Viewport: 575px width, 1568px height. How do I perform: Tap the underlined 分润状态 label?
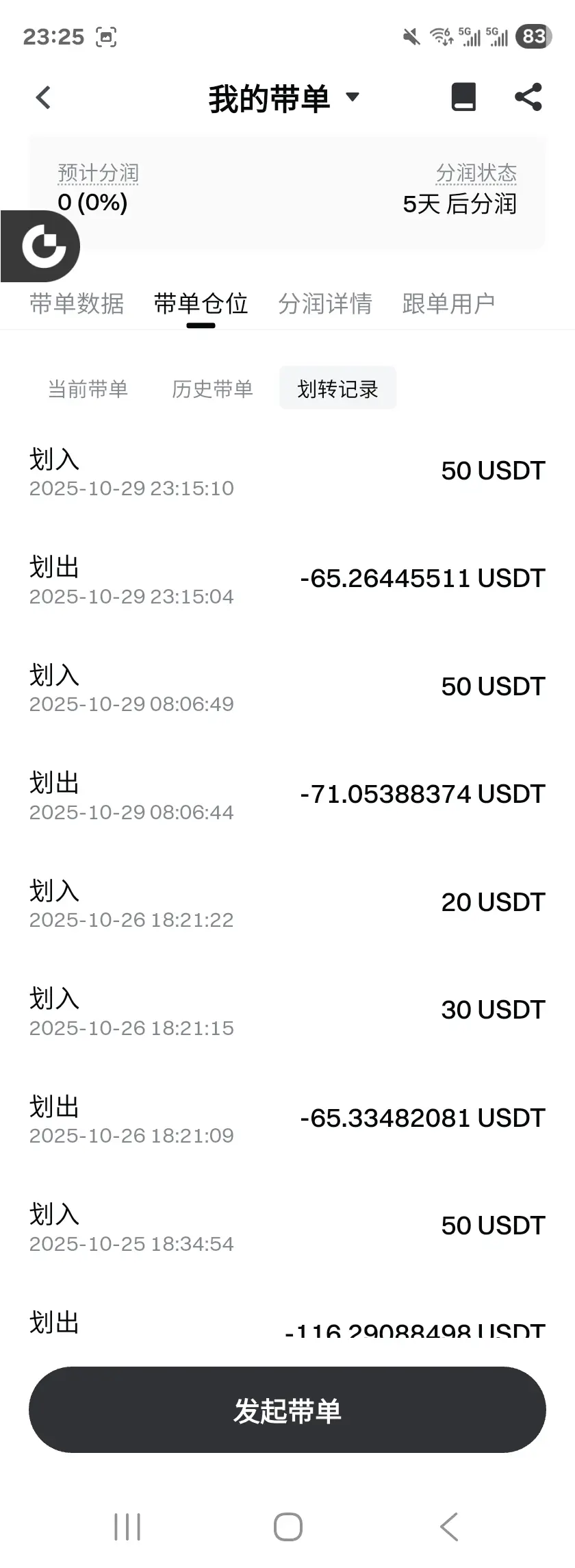476,173
